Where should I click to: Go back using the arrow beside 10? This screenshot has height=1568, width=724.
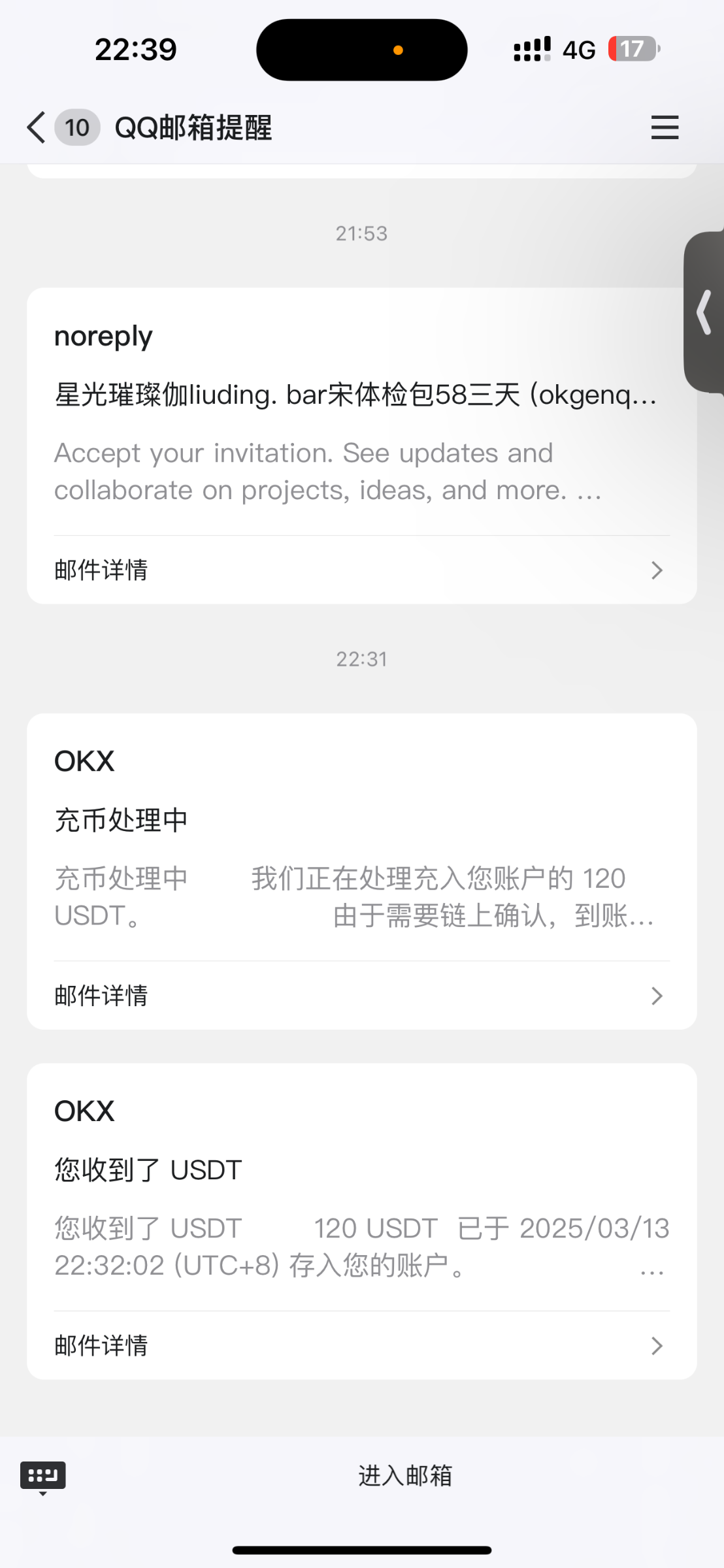tap(37, 127)
